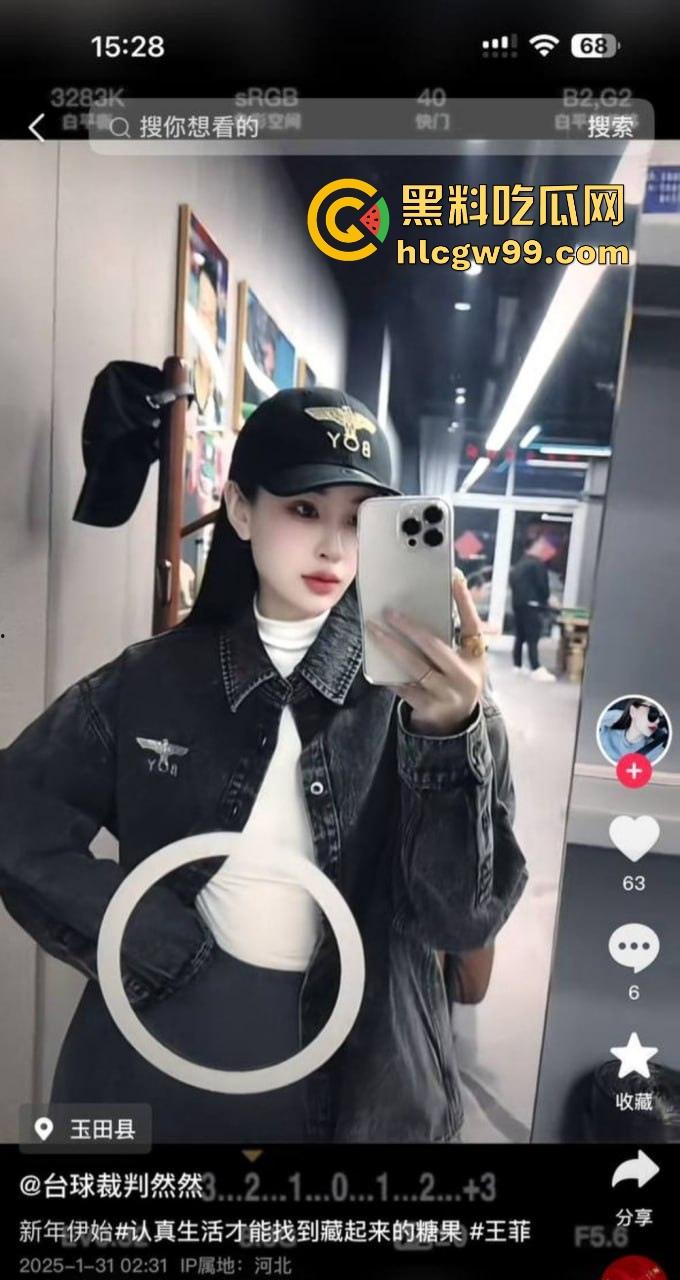Open the creator's profile avatar
The height and width of the screenshot is (1280, 680).
tap(634, 729)
